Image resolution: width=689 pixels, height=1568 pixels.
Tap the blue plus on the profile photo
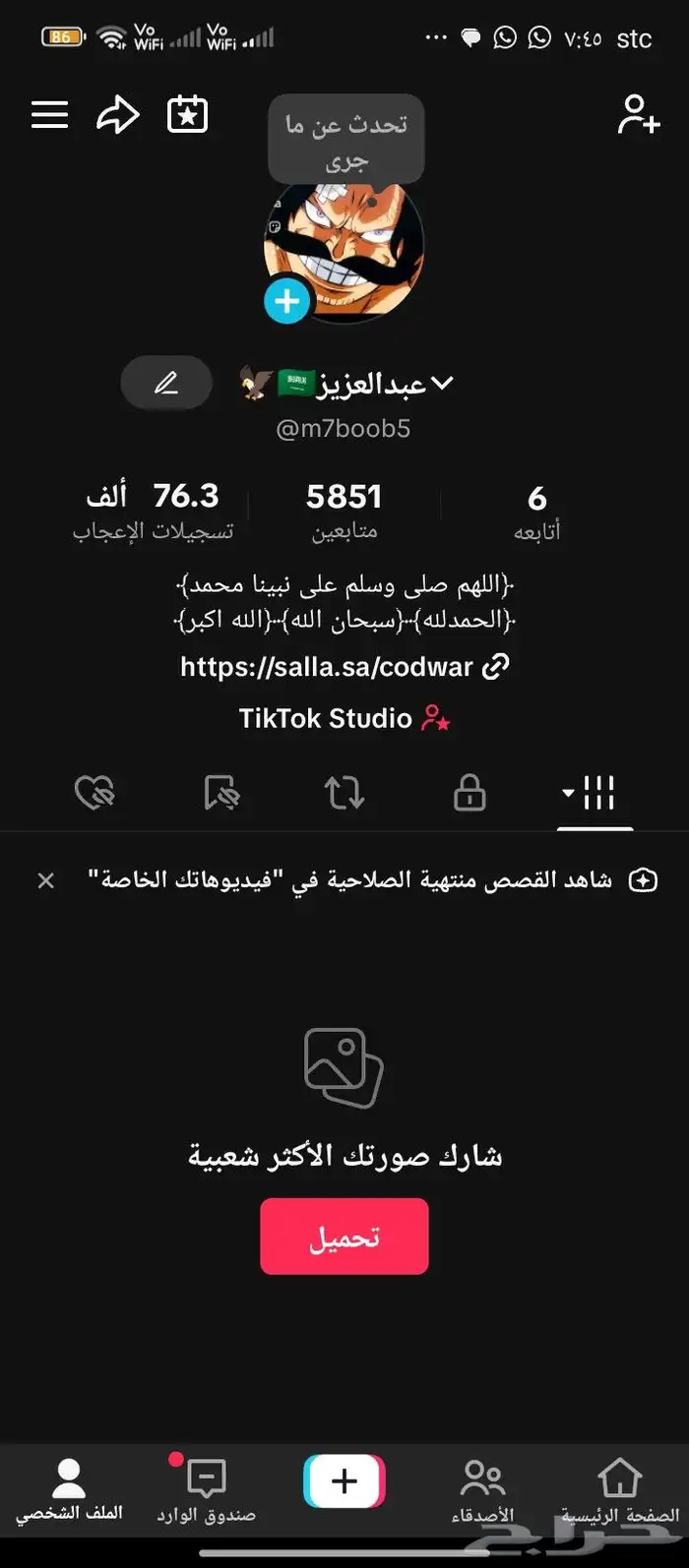point(287,301)
